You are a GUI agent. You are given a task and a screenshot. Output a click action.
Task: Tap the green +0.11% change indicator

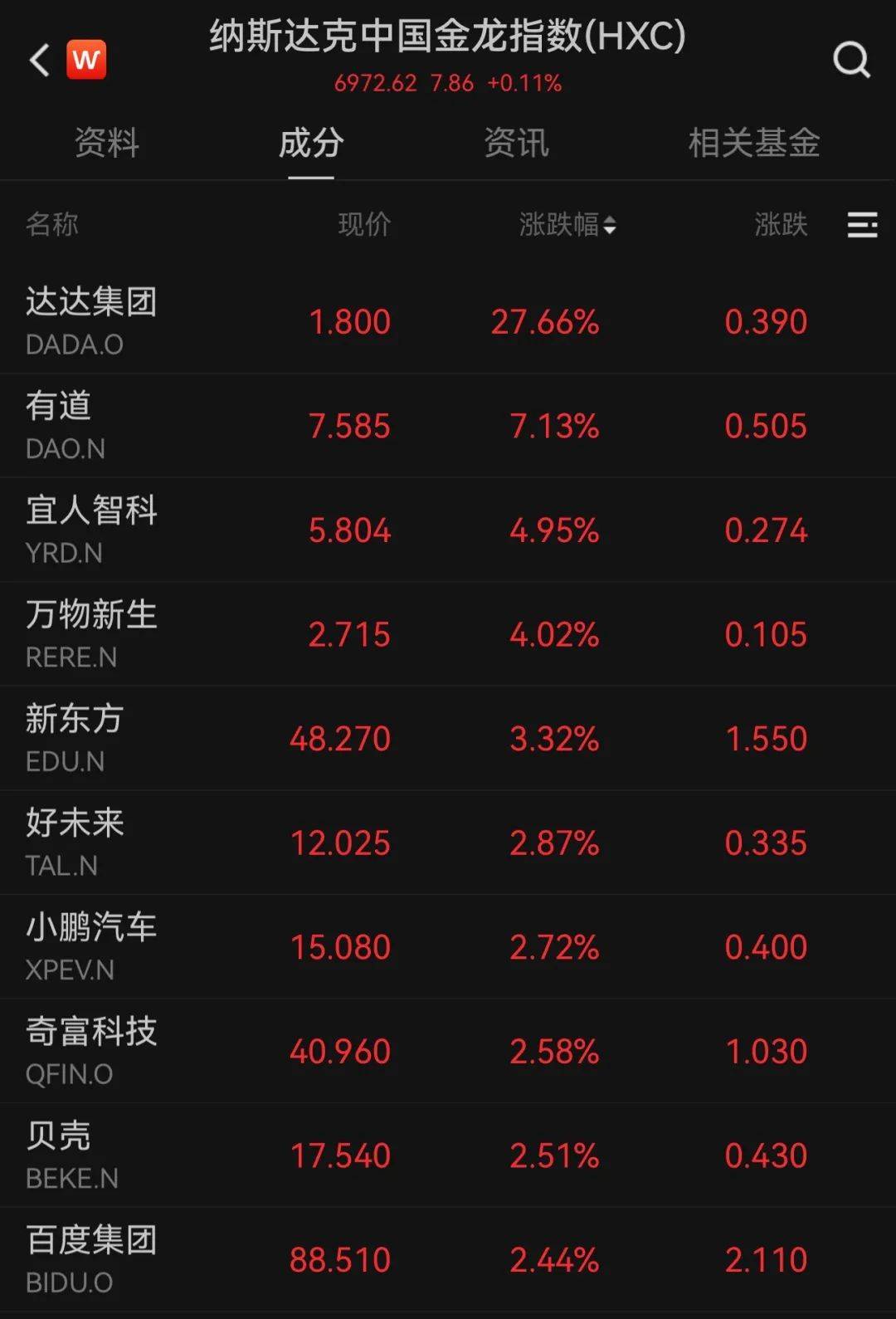526,83
